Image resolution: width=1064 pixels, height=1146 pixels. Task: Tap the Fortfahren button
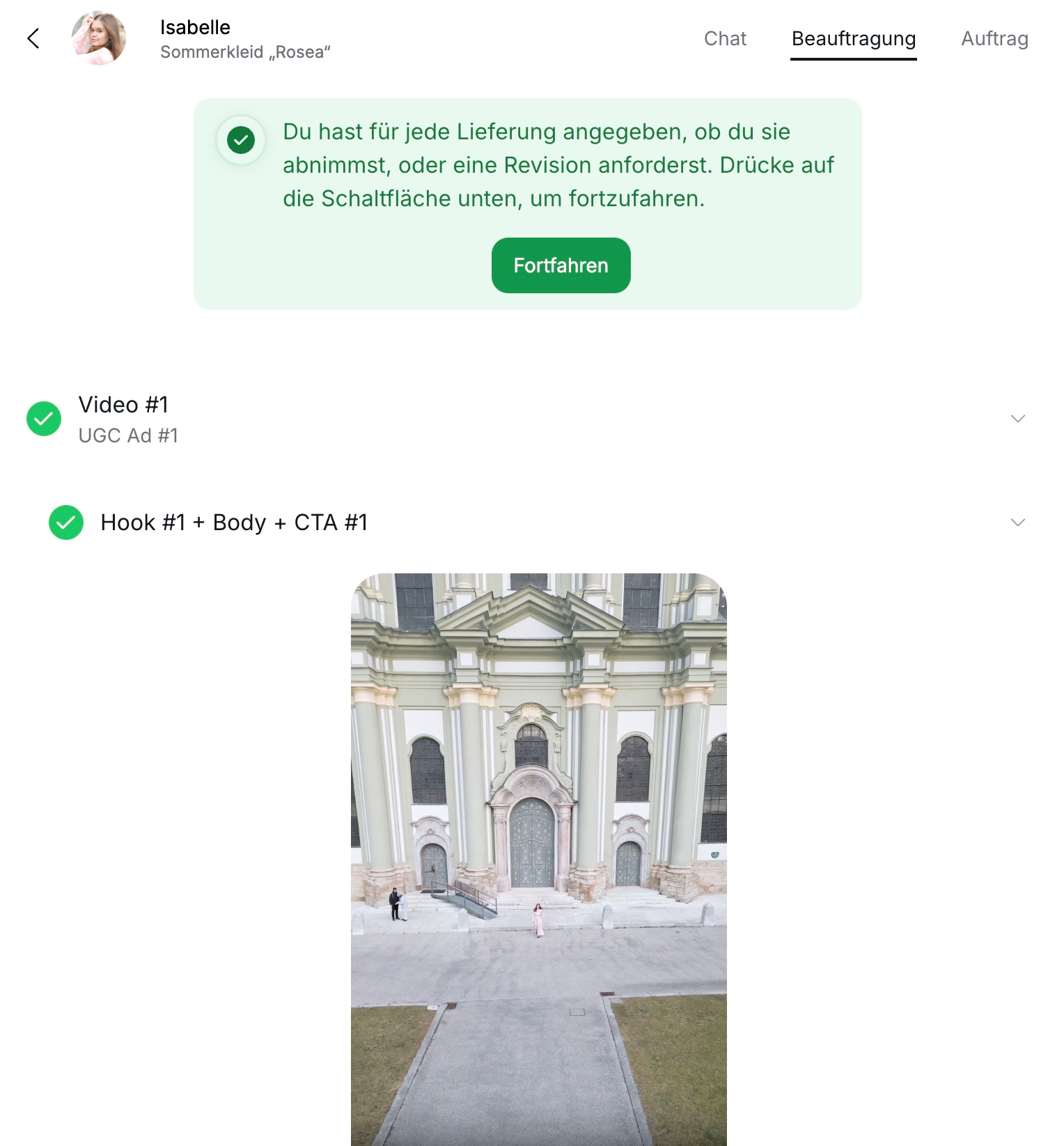click(x=561, y=265)
